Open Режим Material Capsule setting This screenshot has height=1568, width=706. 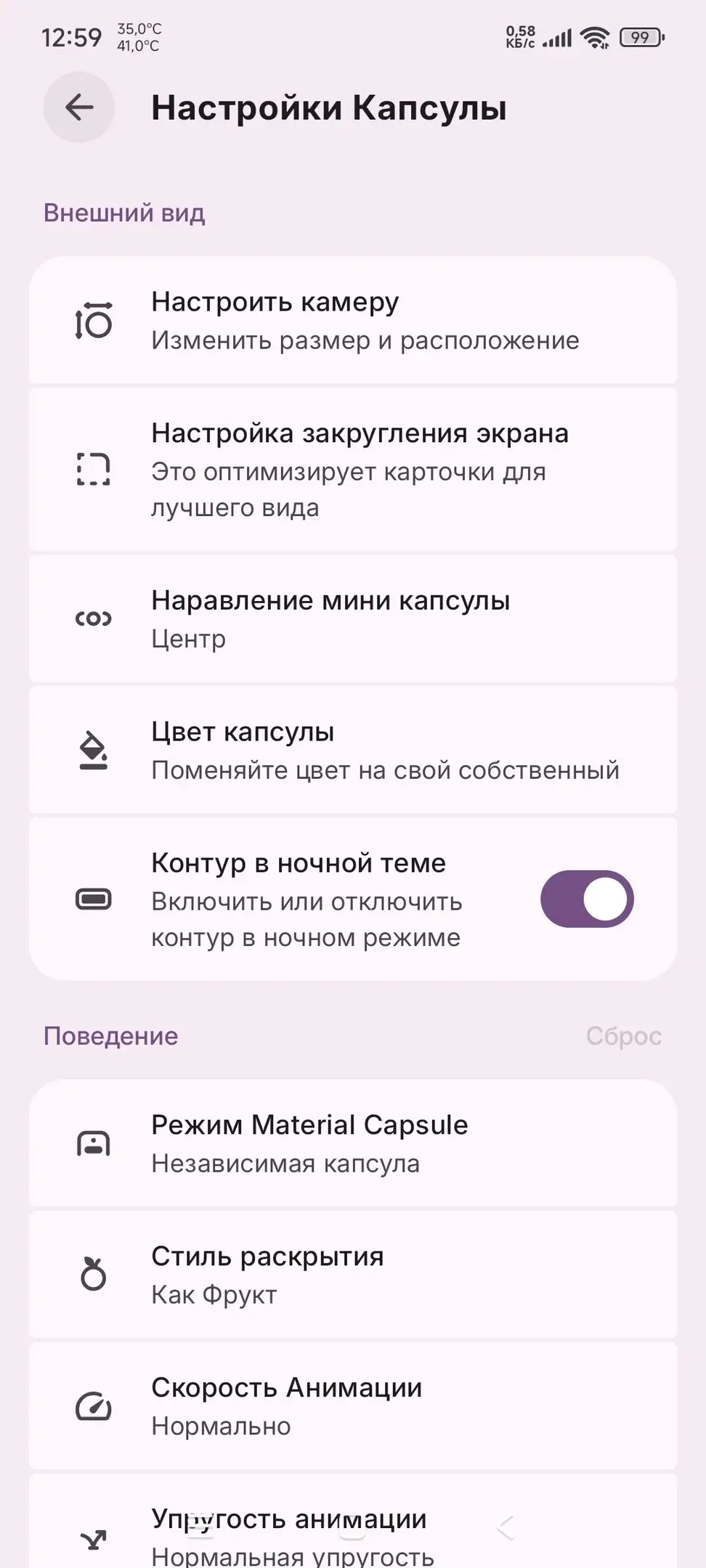[x=353, y=1143]
